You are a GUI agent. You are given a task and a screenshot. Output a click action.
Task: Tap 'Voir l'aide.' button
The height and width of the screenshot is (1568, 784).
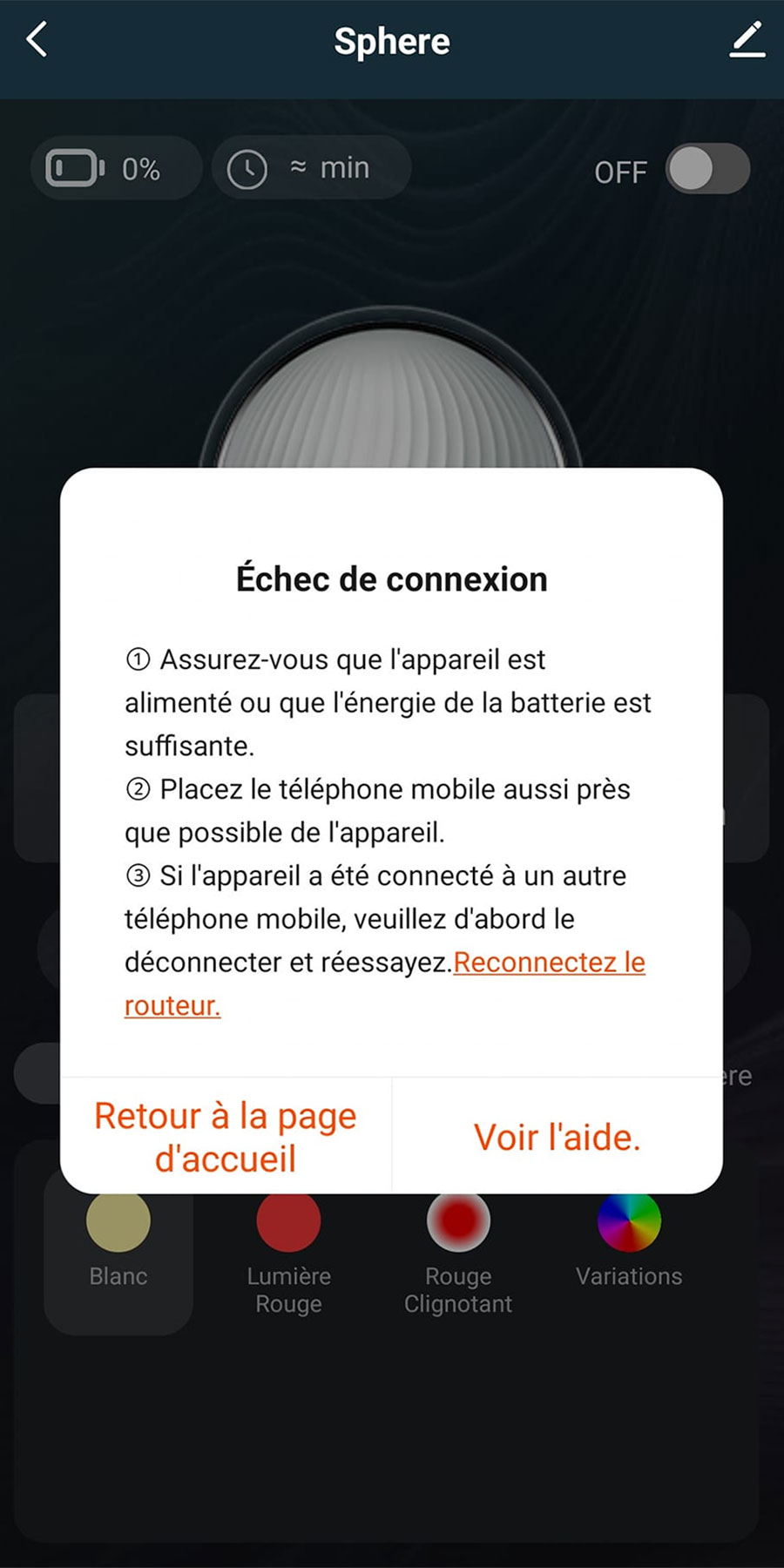558,1137
